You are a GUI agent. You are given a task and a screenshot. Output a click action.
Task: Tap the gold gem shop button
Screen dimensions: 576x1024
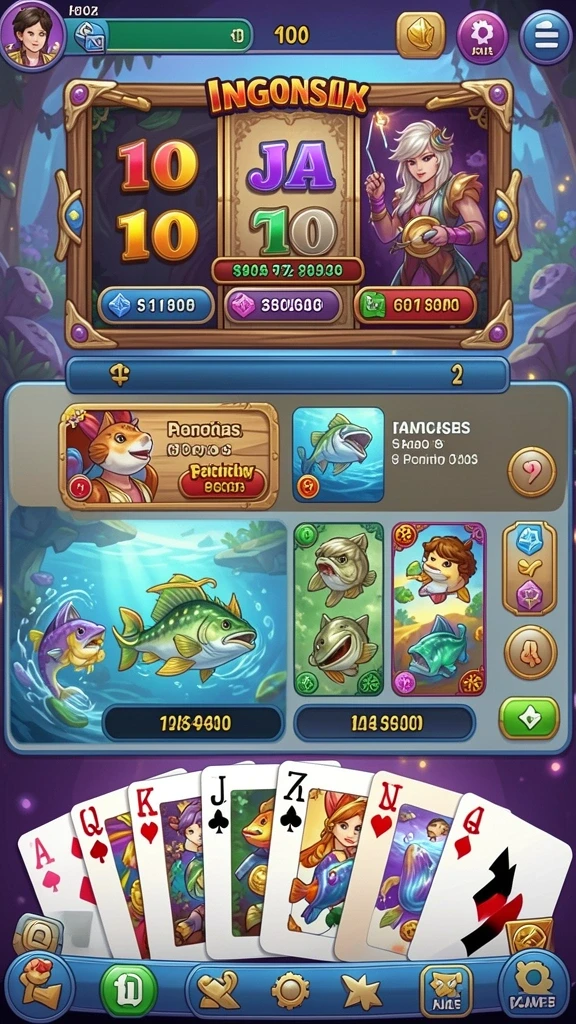421,35
